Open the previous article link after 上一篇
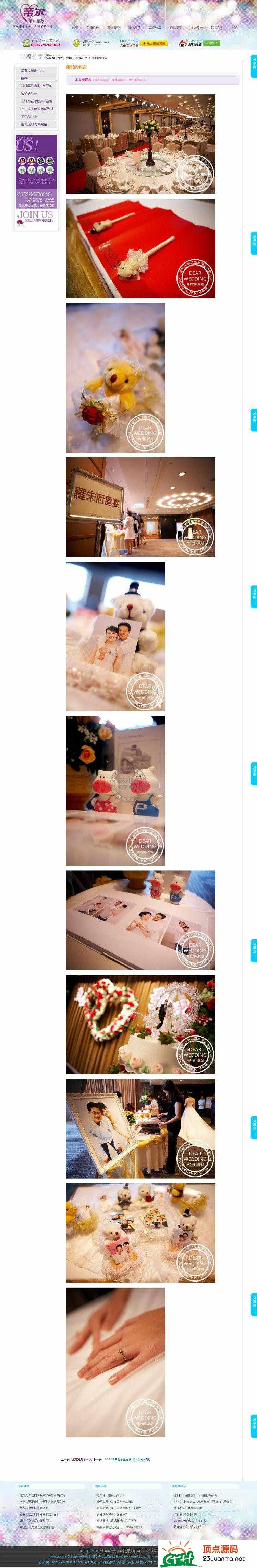Image resolution: width=257 pixels, height=1568 pixels. [x=80, y=1459]
